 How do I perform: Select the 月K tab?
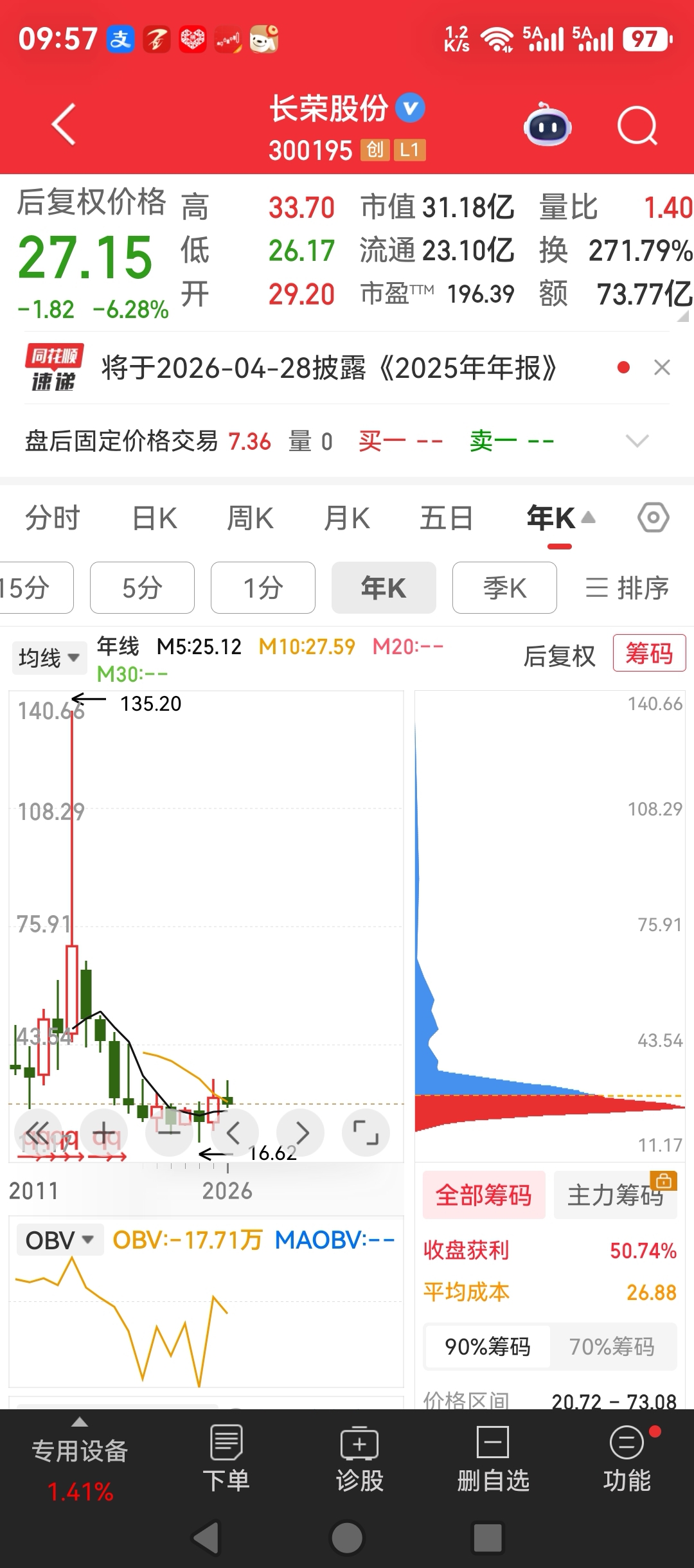tap(347, 518)
